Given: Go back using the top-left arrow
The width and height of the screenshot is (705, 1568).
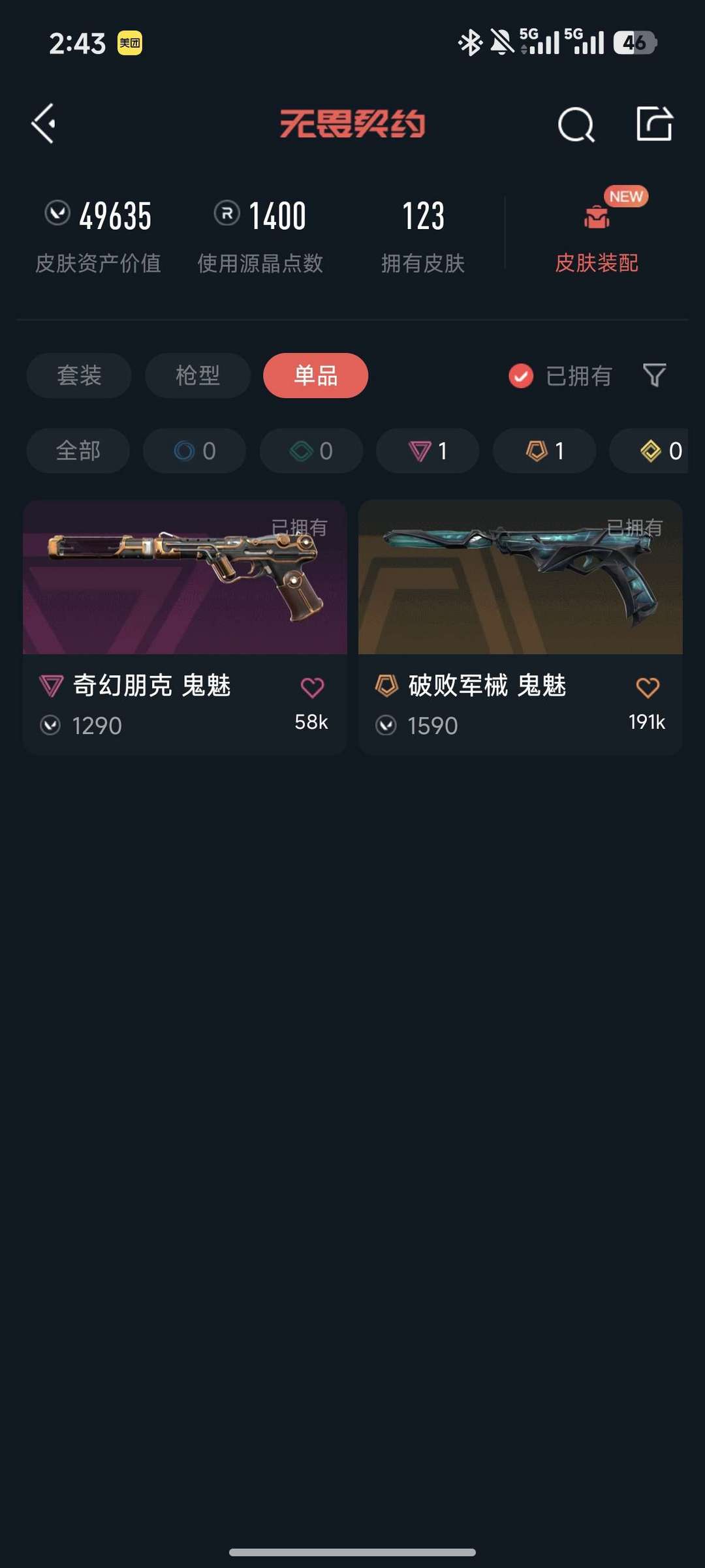Looking at the screenshot, I should click(x=44, y=123).
